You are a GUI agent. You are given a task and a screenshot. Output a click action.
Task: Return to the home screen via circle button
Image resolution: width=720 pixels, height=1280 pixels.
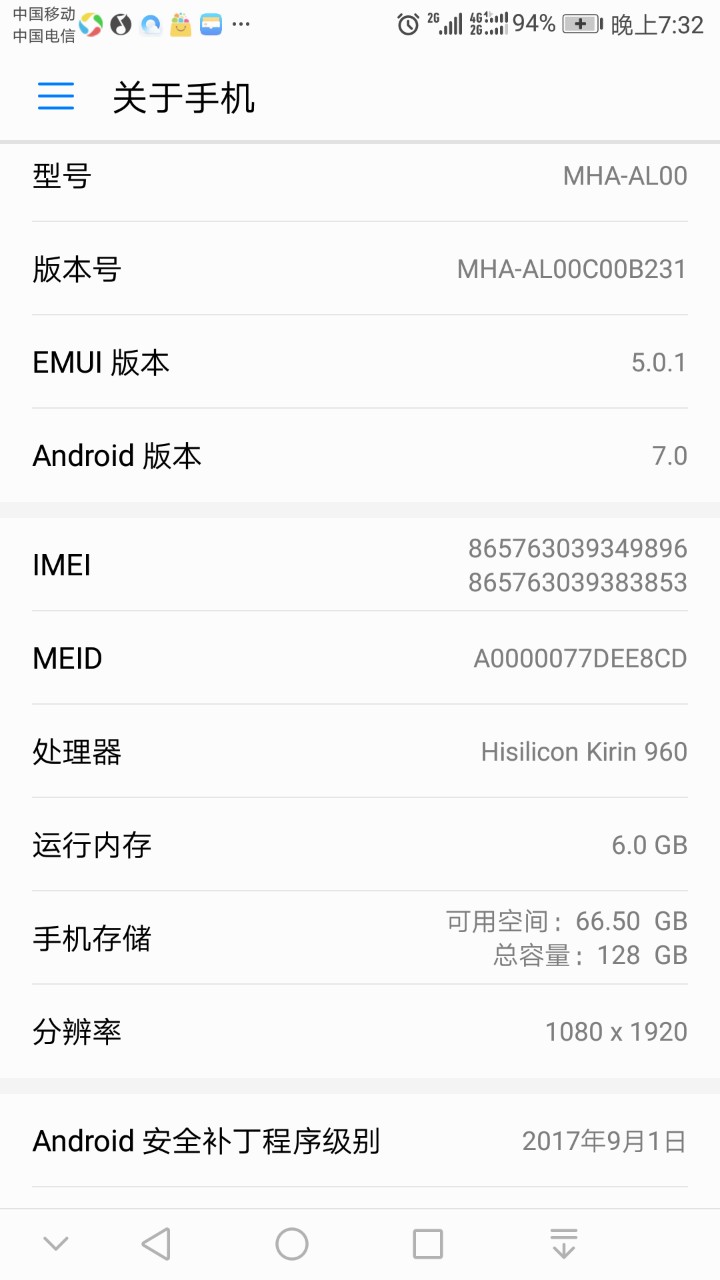(x=292, y=1244)
